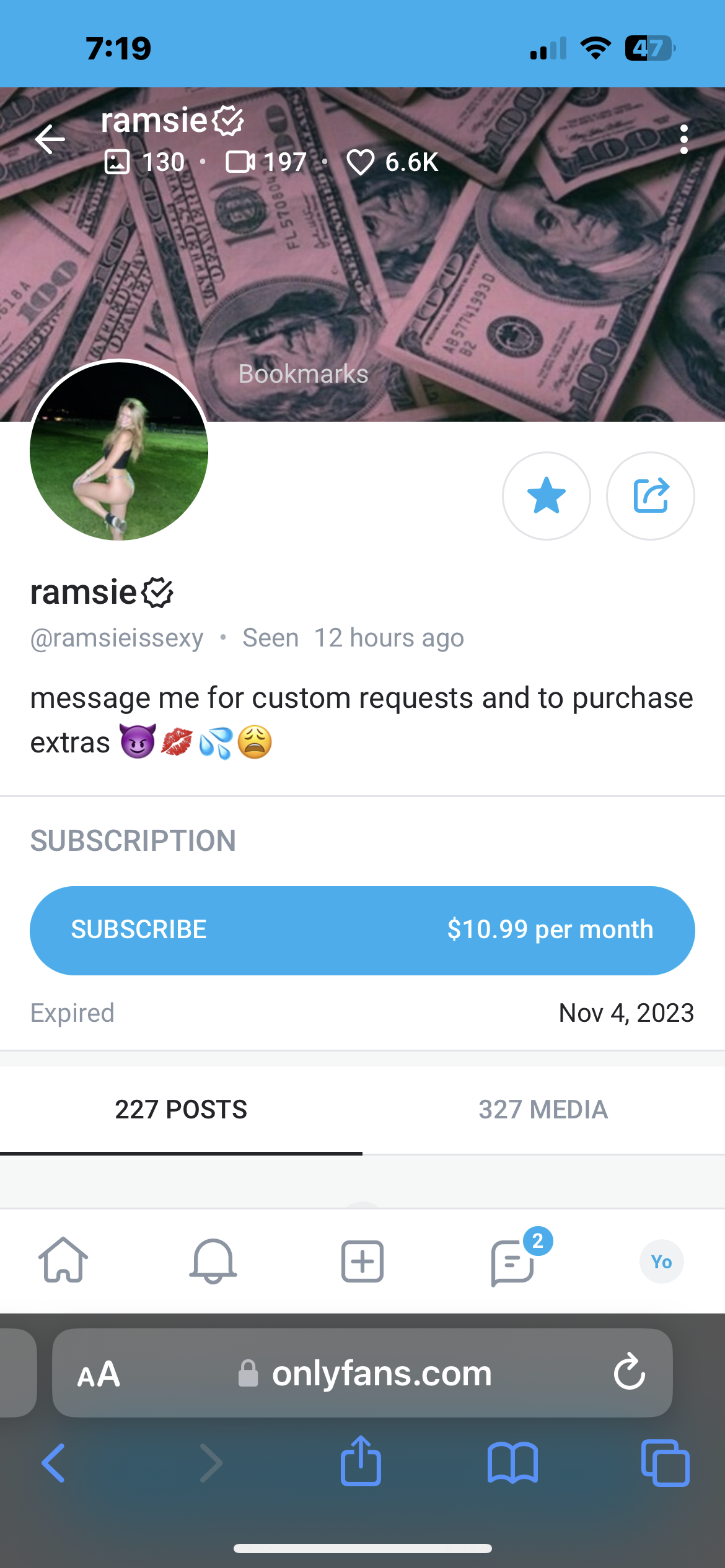
Task: Select the 227 Posts tab
Action: [x=181, y=1110]
